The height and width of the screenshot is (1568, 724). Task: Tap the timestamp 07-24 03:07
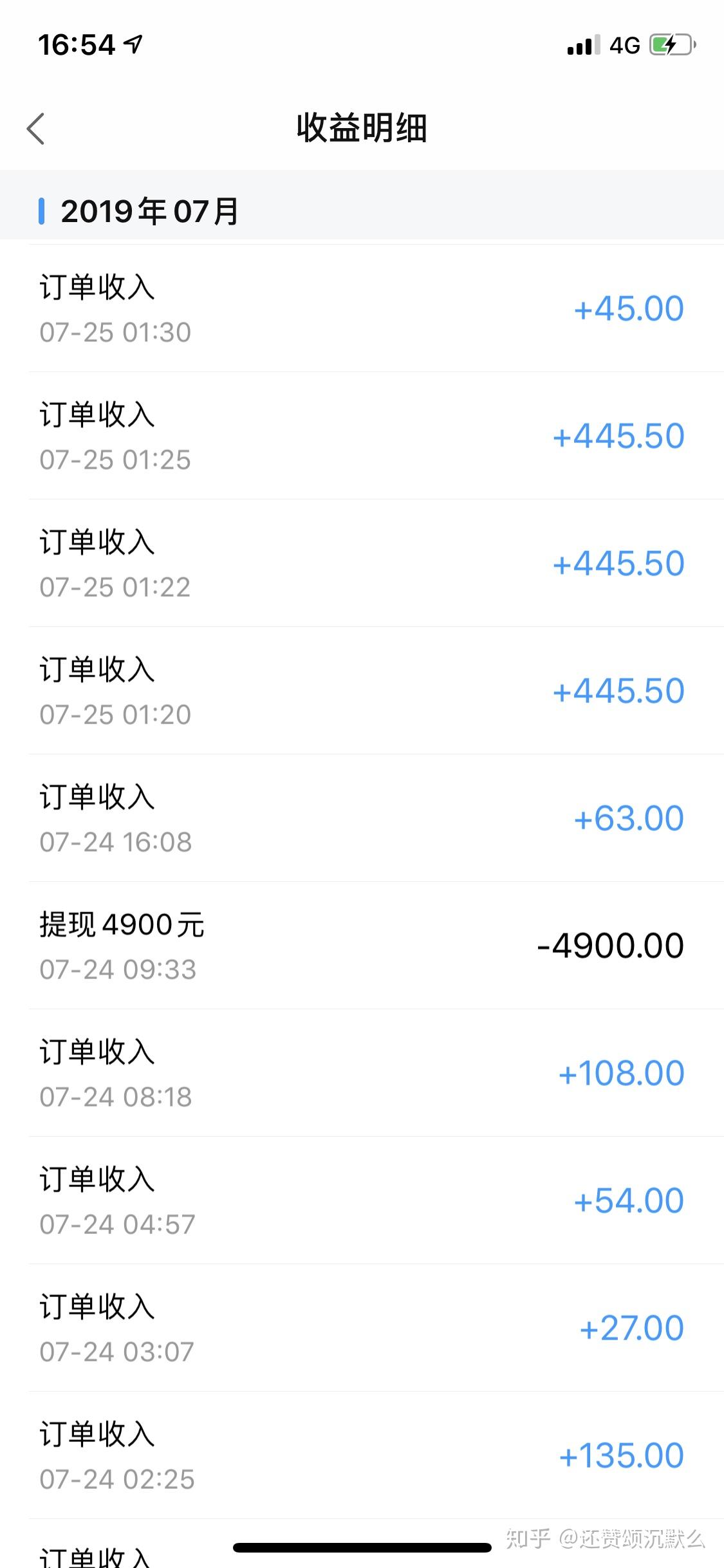pyautogui.click(x=115, y=1351)
